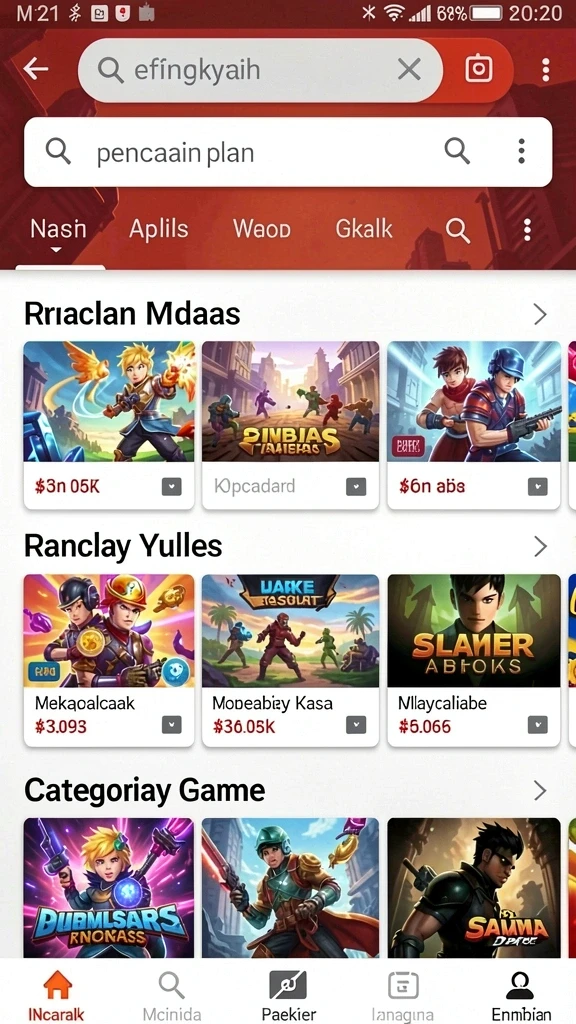Viewport: 576px width, 1024px height.
Task: Select the Gkalk tab
Action: coord(364,229)
